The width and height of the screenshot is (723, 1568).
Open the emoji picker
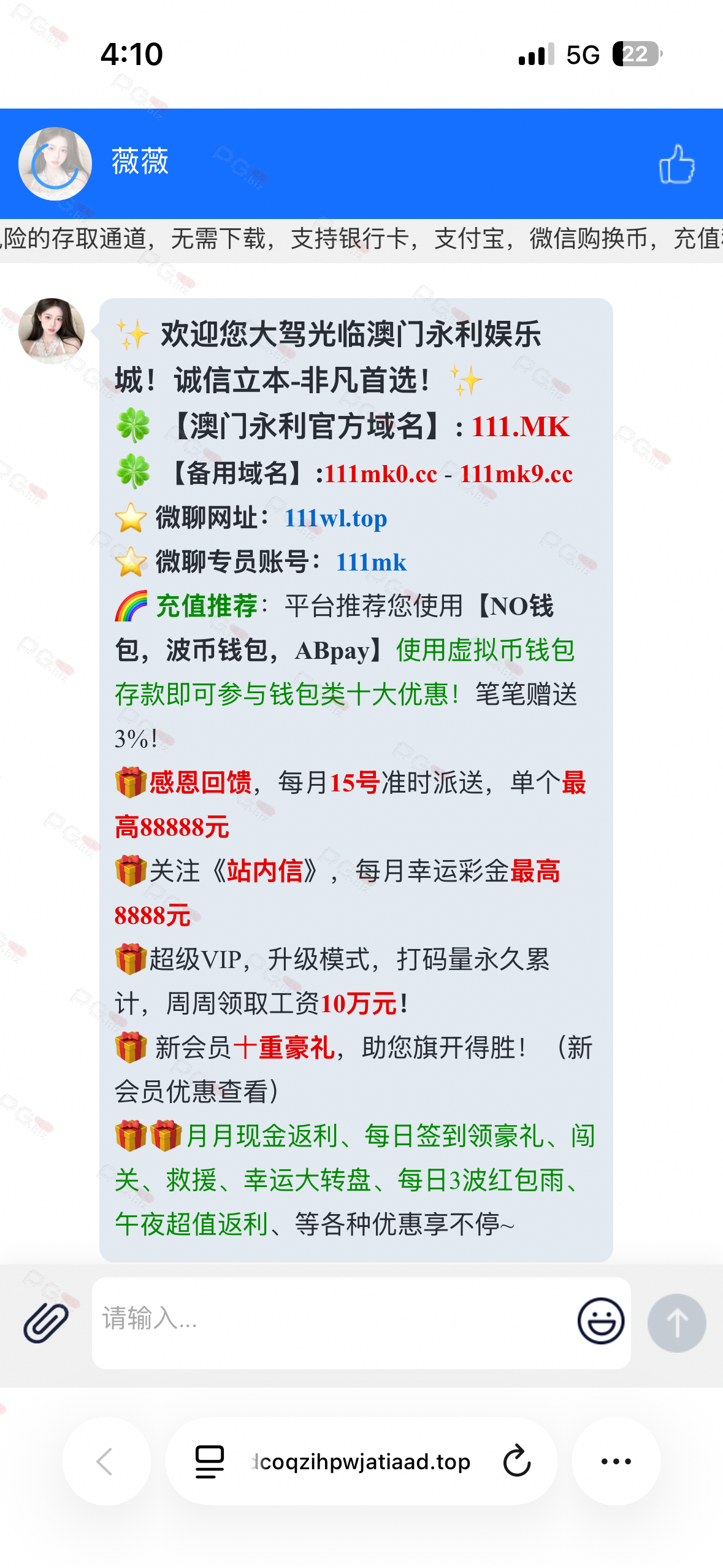[x=600, y=1321]
